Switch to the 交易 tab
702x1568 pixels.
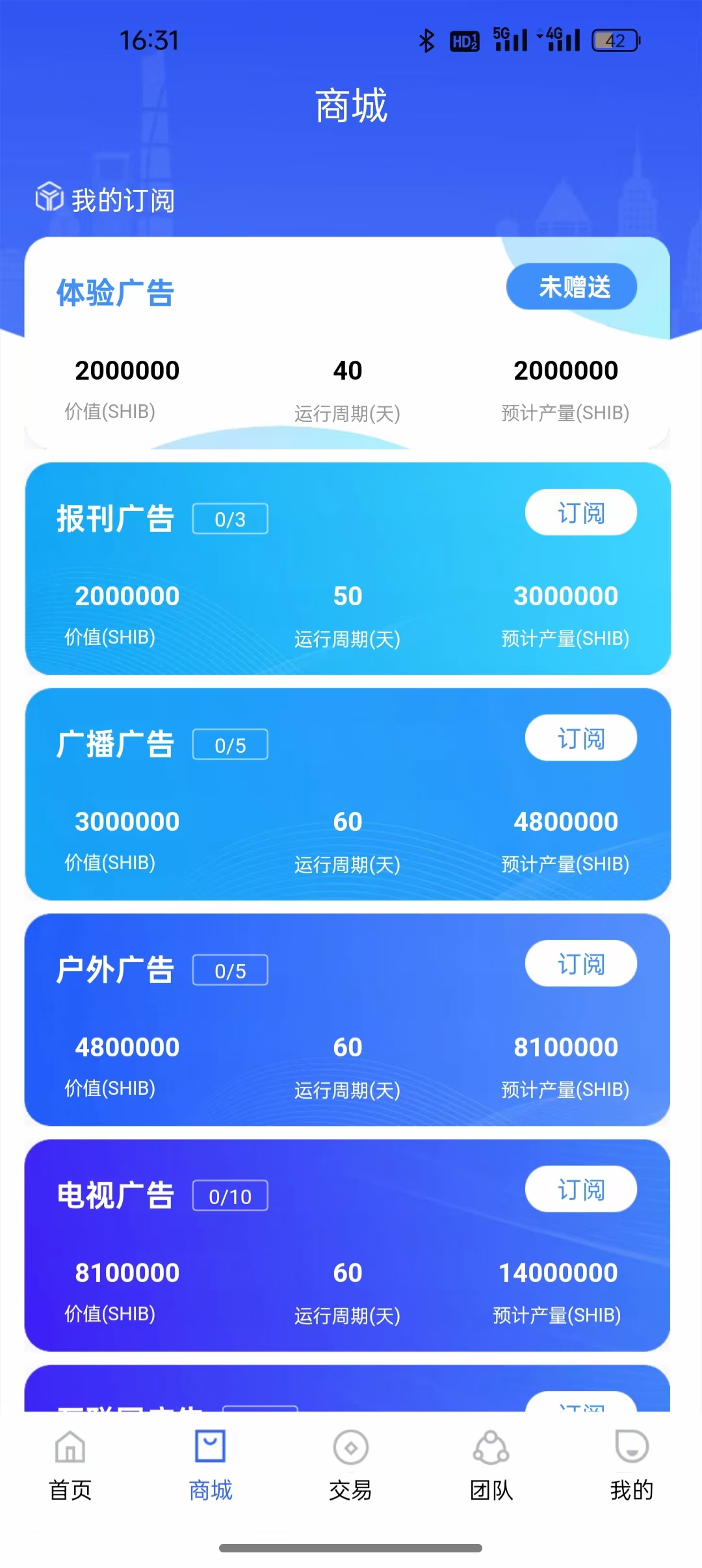[350, 1465]
